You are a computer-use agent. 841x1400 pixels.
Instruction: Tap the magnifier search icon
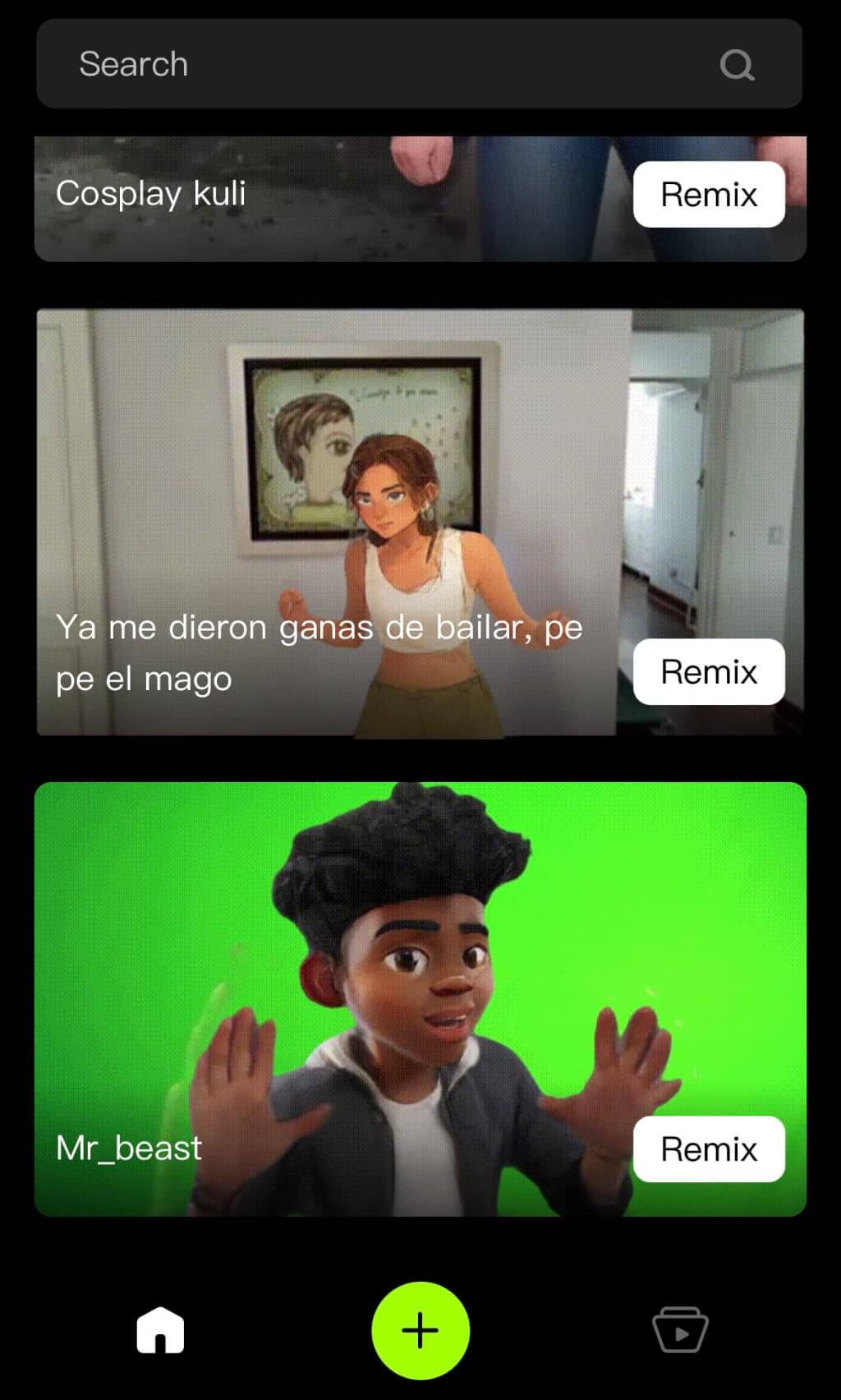point(737,64)
